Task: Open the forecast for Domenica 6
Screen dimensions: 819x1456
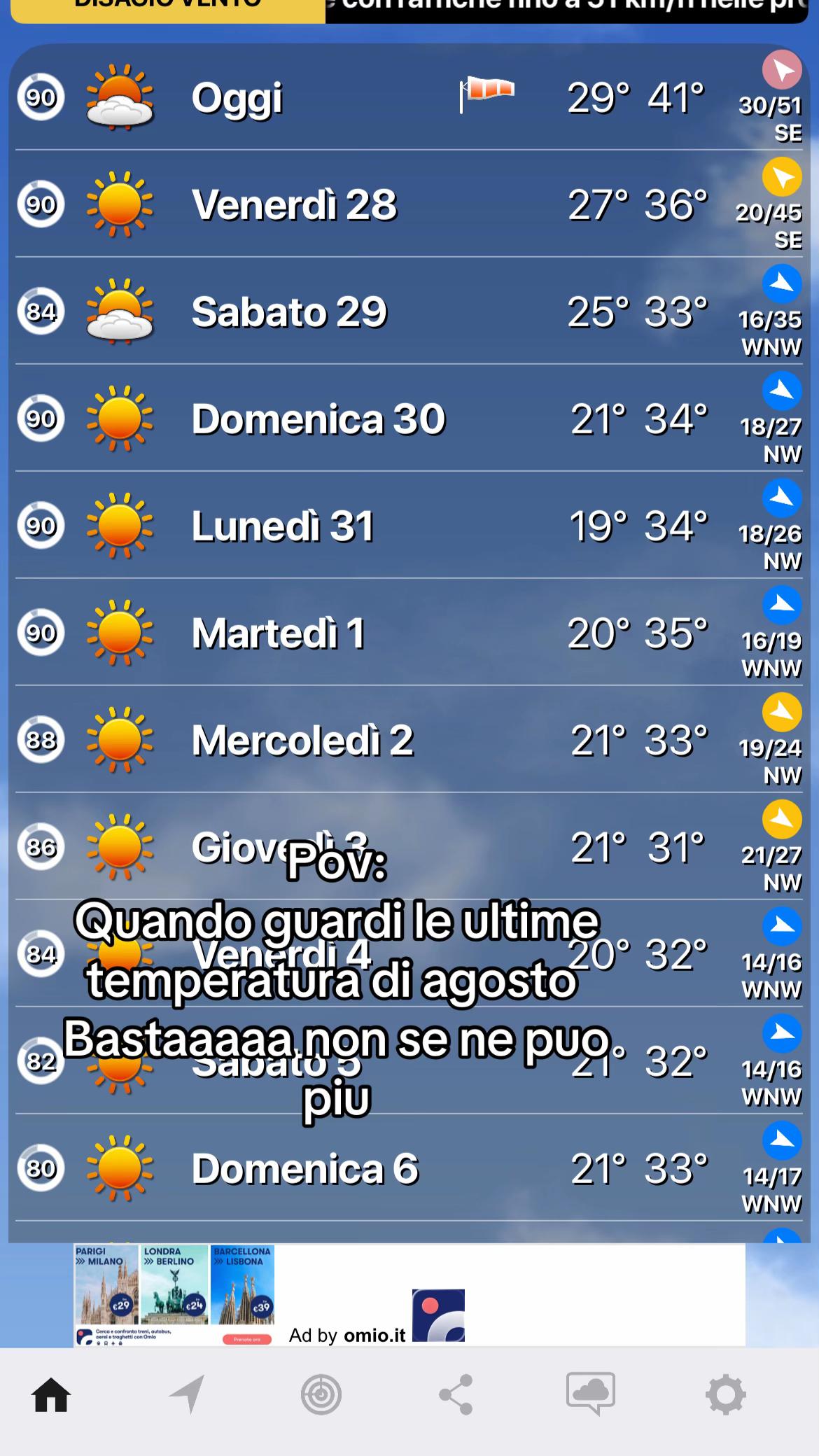Action: coord(409,1168)
